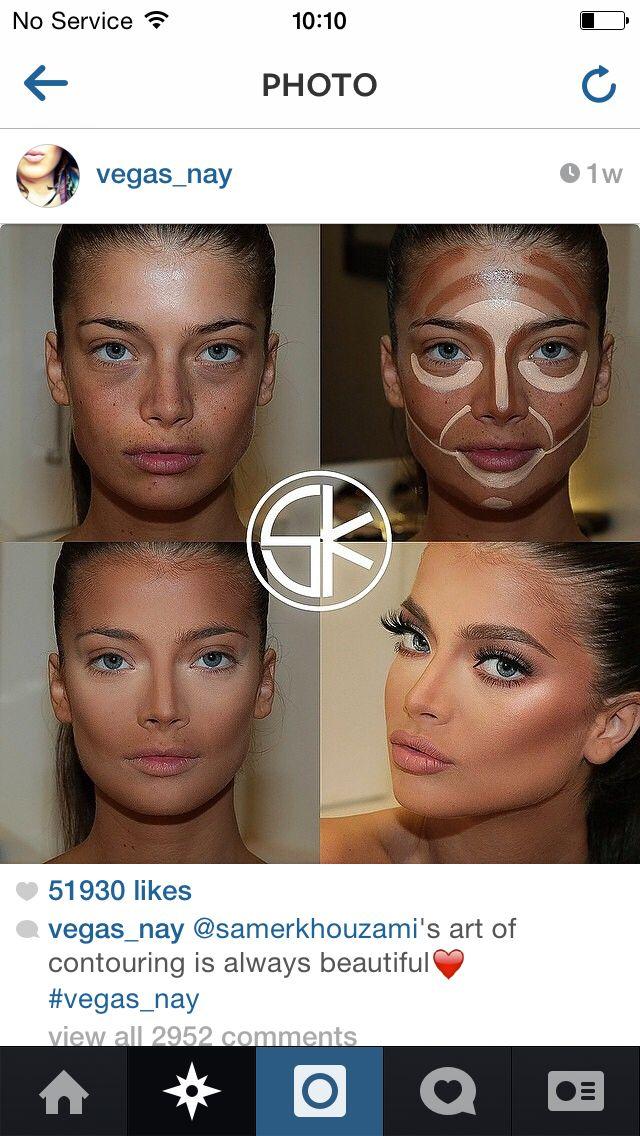Tap the contouring photo collage post
Screen dimensions: 640x1136
pos(320,543)
